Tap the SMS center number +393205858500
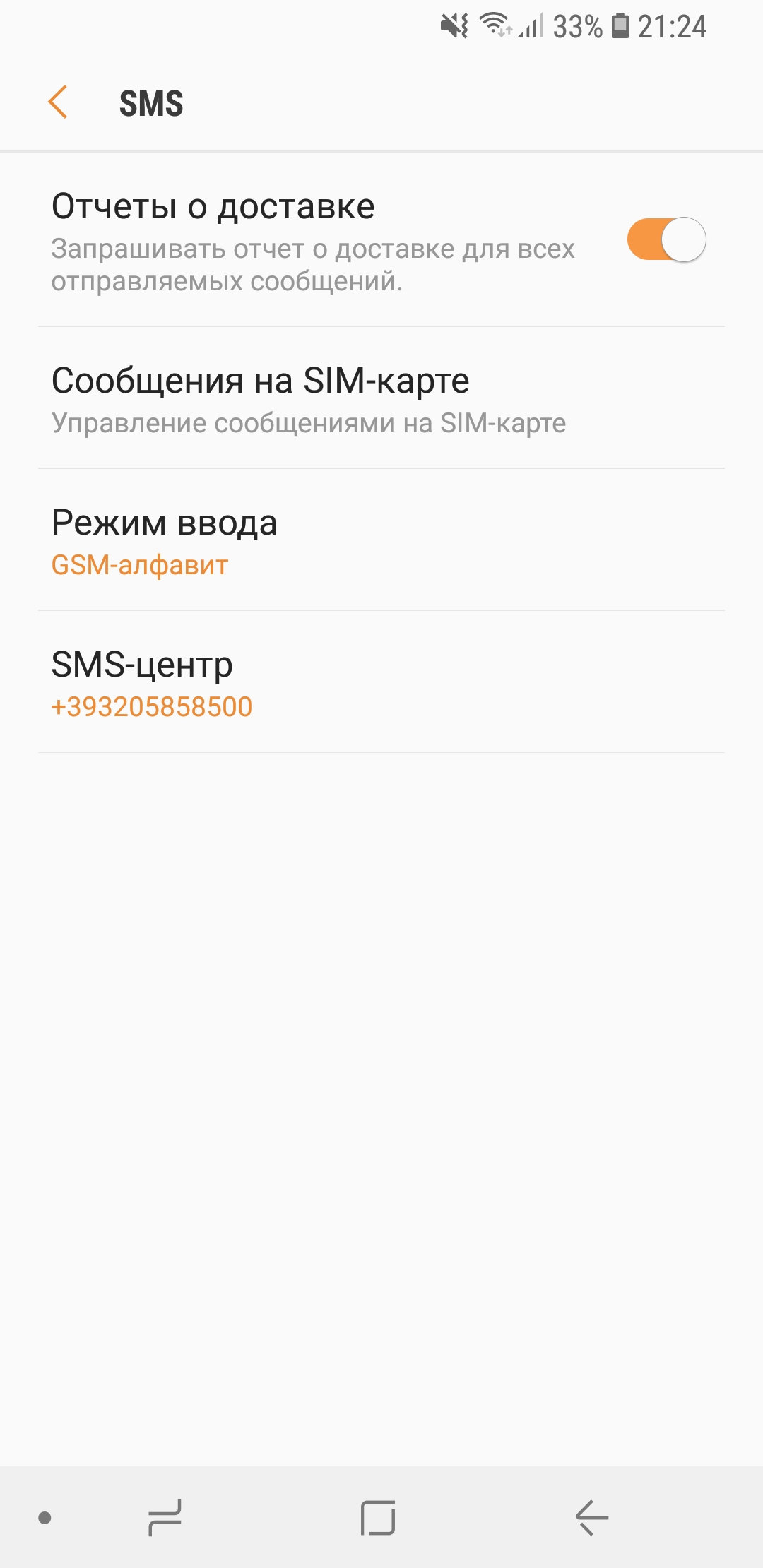763x1568 pixels. [x=152, y=706]
